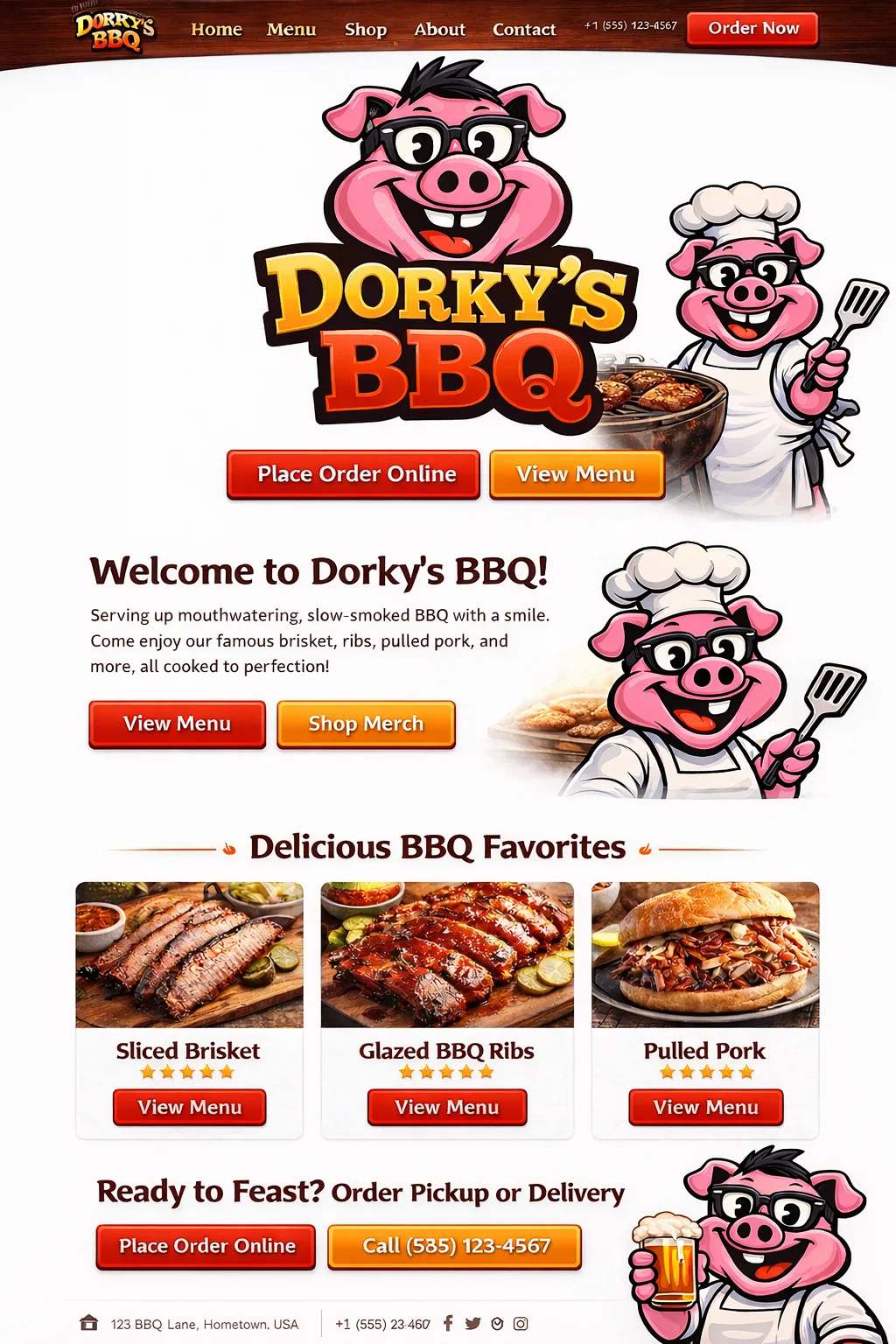Open the Home nav link

point(216,29)
